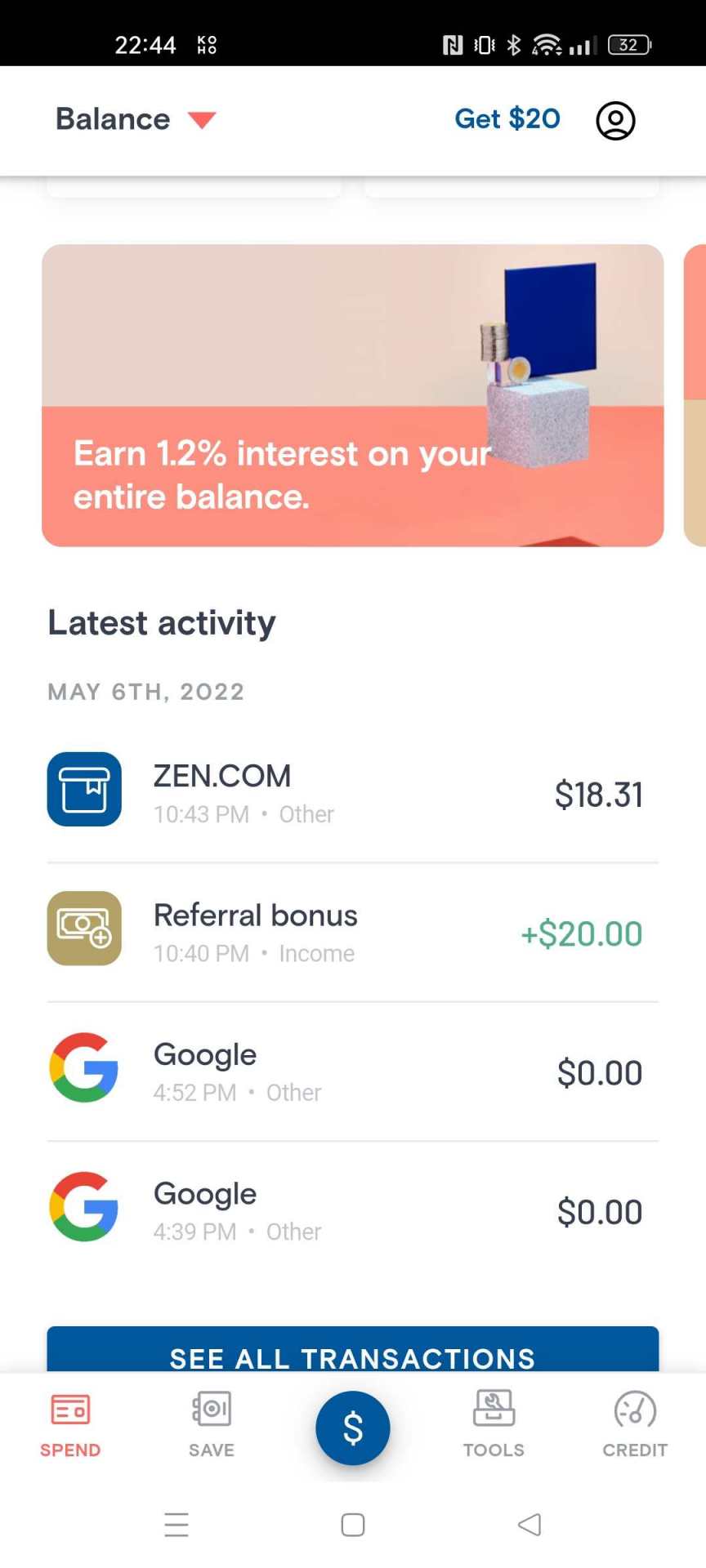Viewport: 706px width, 1568px height.
Task: Switch to the Credit tab
Action: (x=635, y=1425)
